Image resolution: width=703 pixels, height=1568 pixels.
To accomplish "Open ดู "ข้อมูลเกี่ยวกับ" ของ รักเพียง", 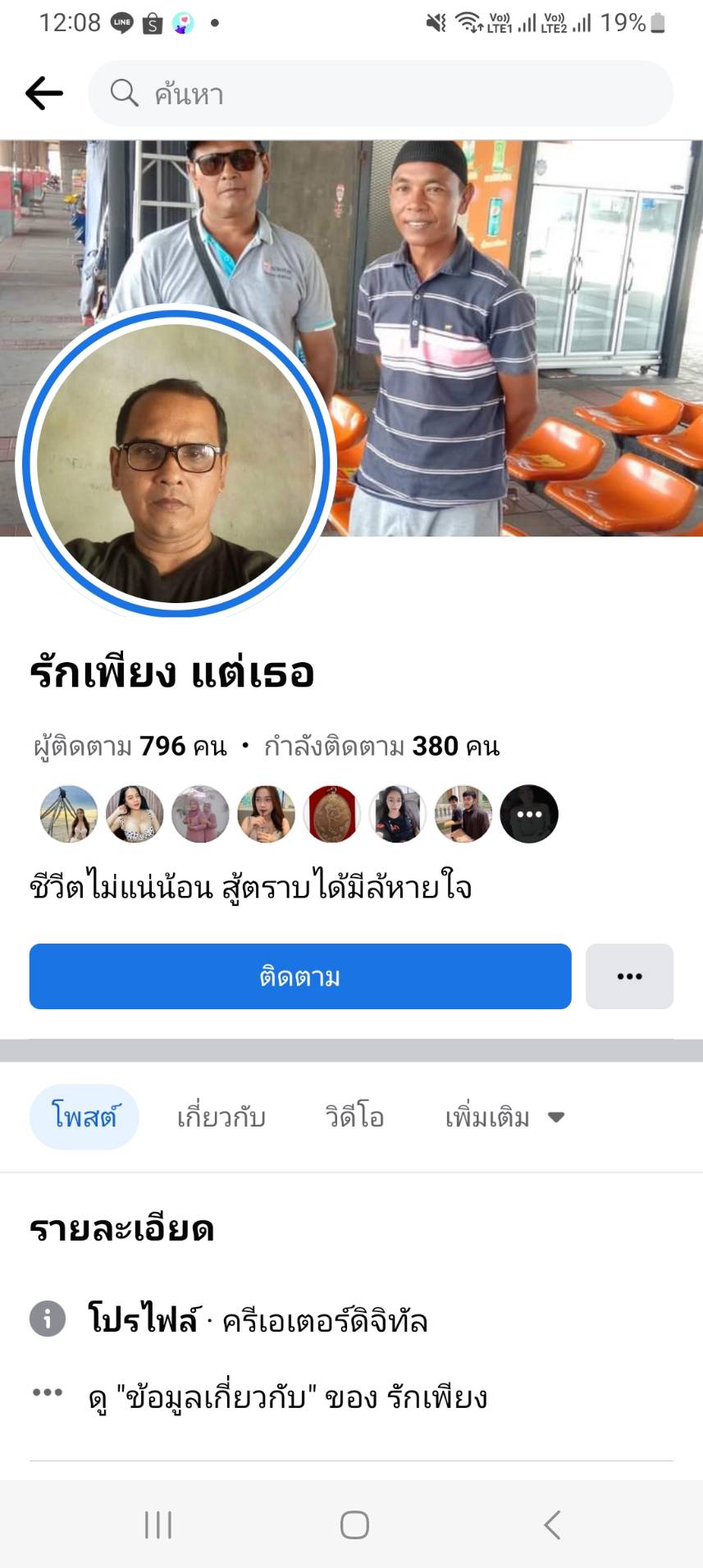I will tap(287, 1397).
